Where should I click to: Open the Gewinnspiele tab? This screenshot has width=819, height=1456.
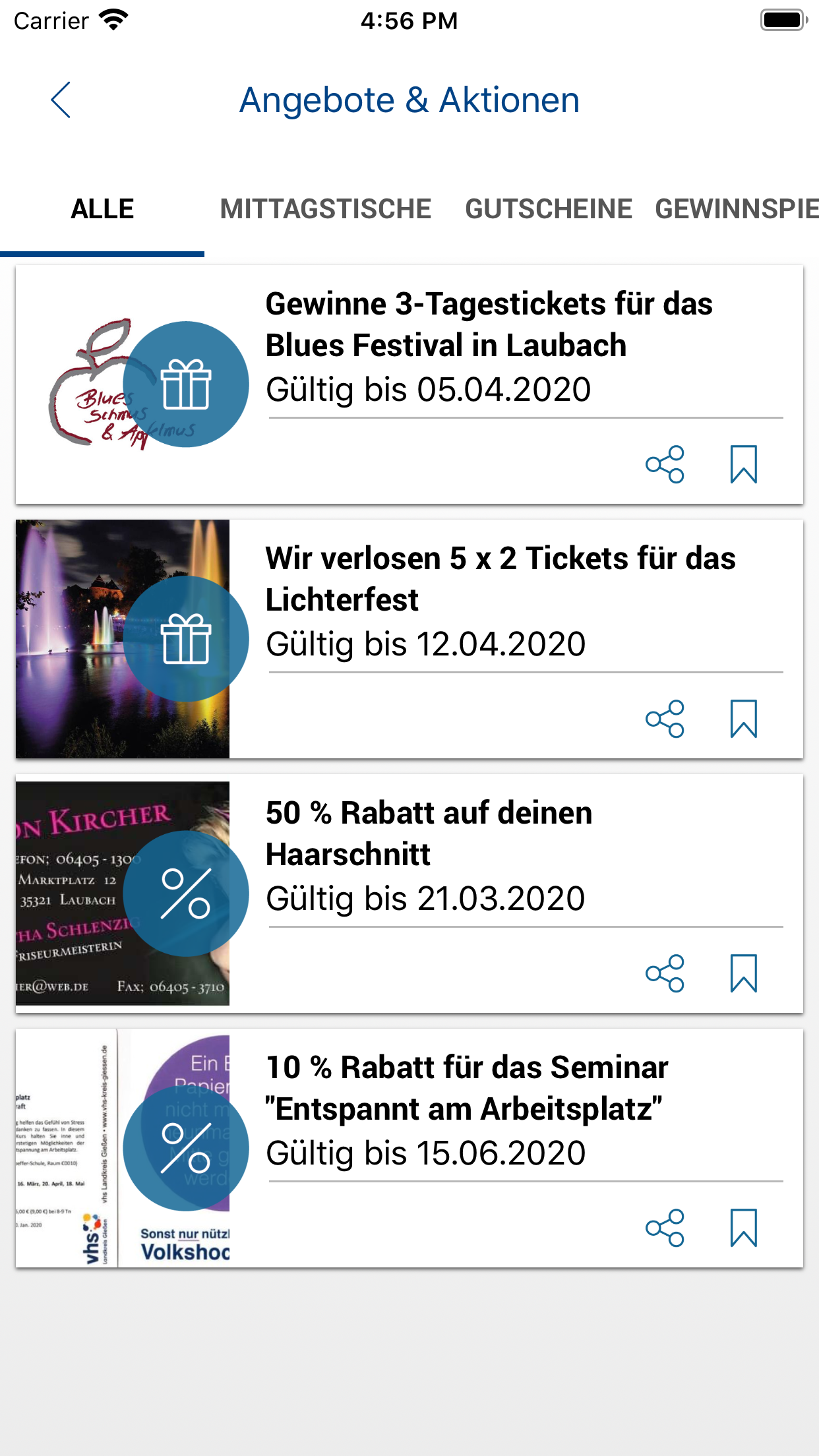tap(737, 209)
